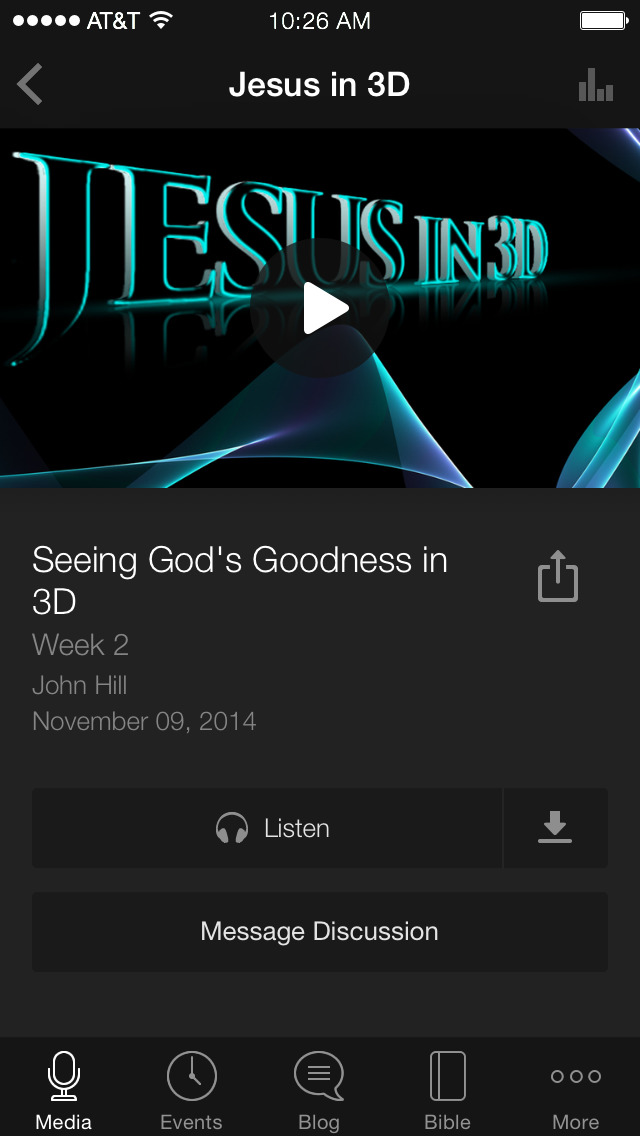640x1136 pixels.
Task: Open the now-playing bars icon
Action: (x=596, y=85)
